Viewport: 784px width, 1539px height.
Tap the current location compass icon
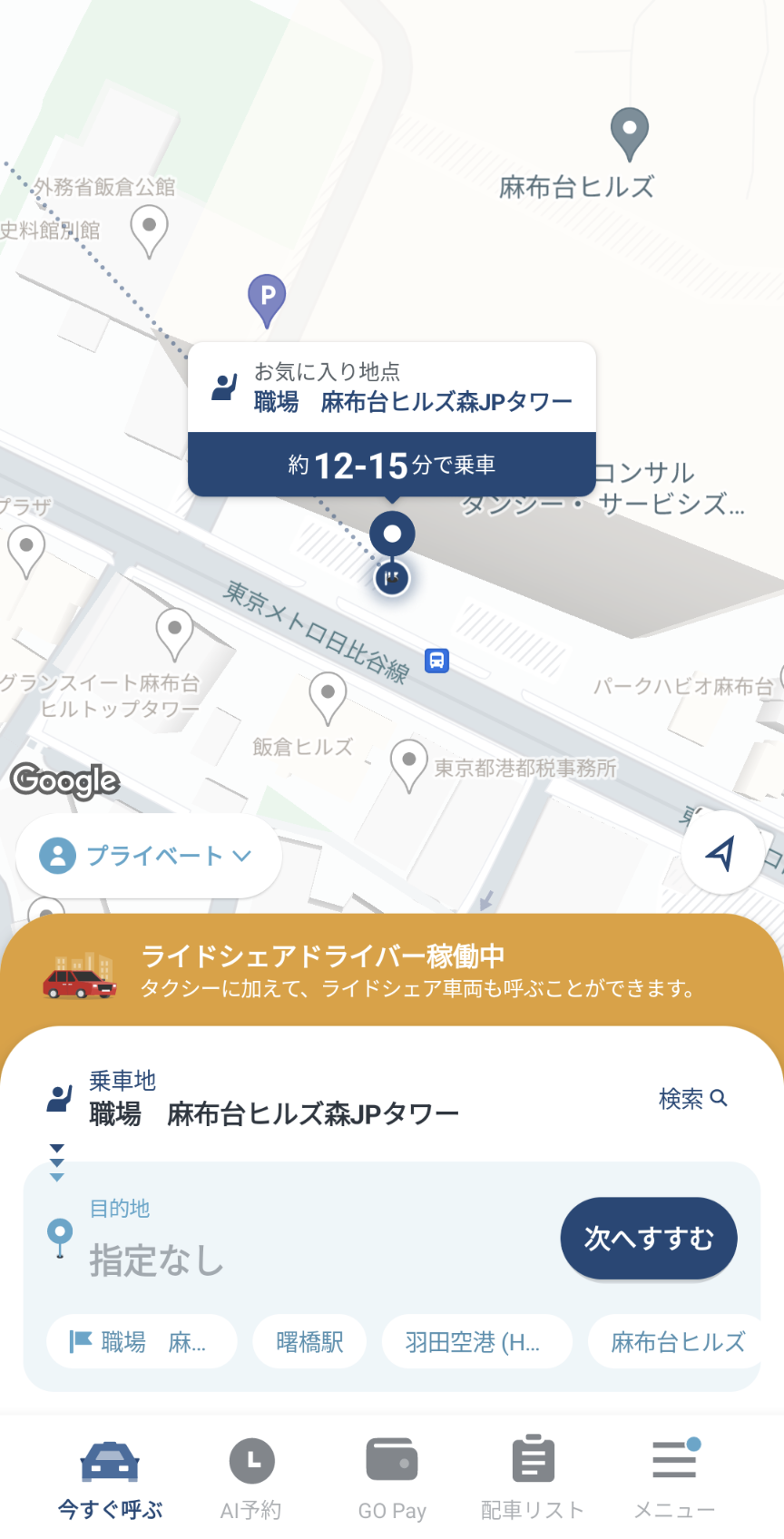pyautogui.click(x=721, y=854)
